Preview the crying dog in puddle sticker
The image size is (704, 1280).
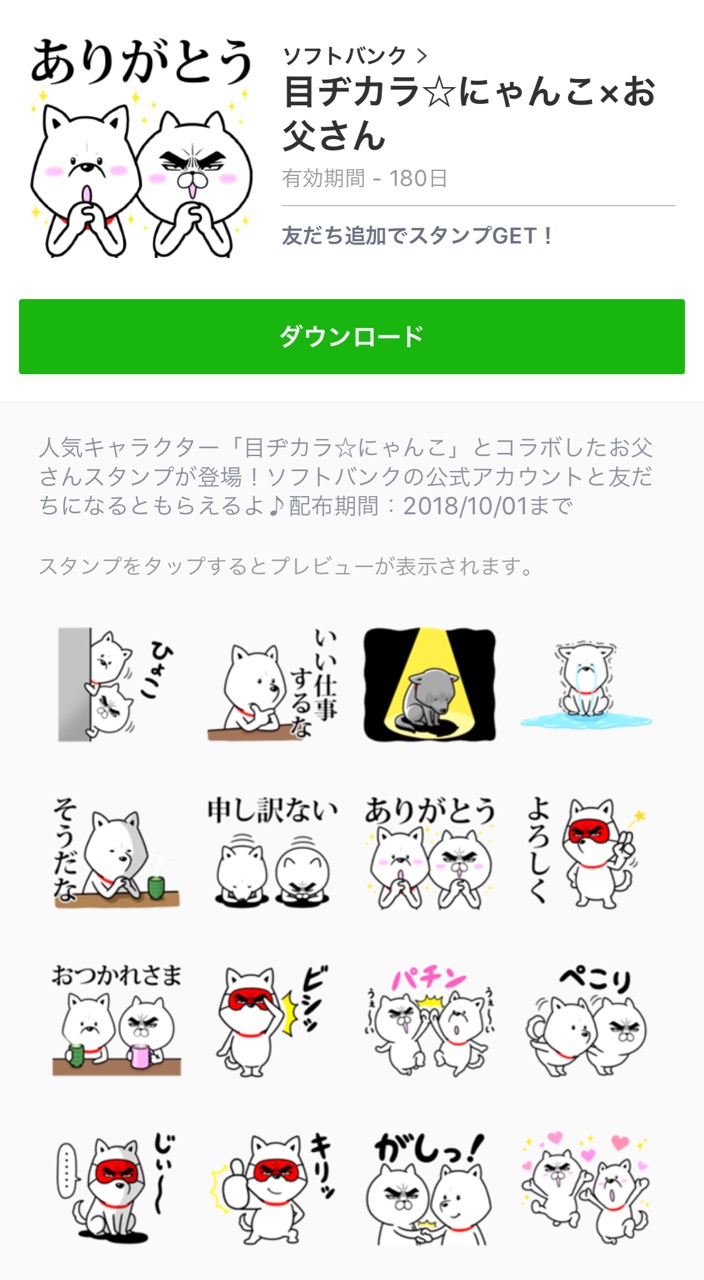586,684
